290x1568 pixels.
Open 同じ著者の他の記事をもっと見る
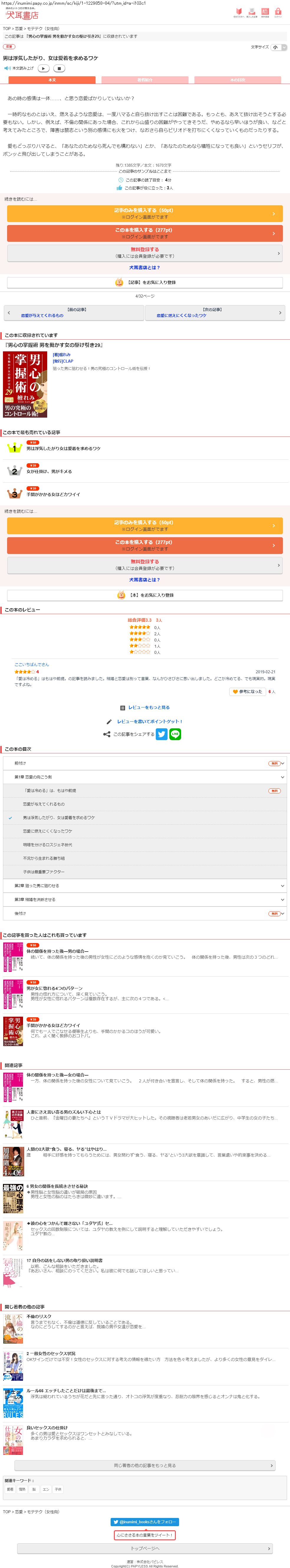click(145, 1465)
